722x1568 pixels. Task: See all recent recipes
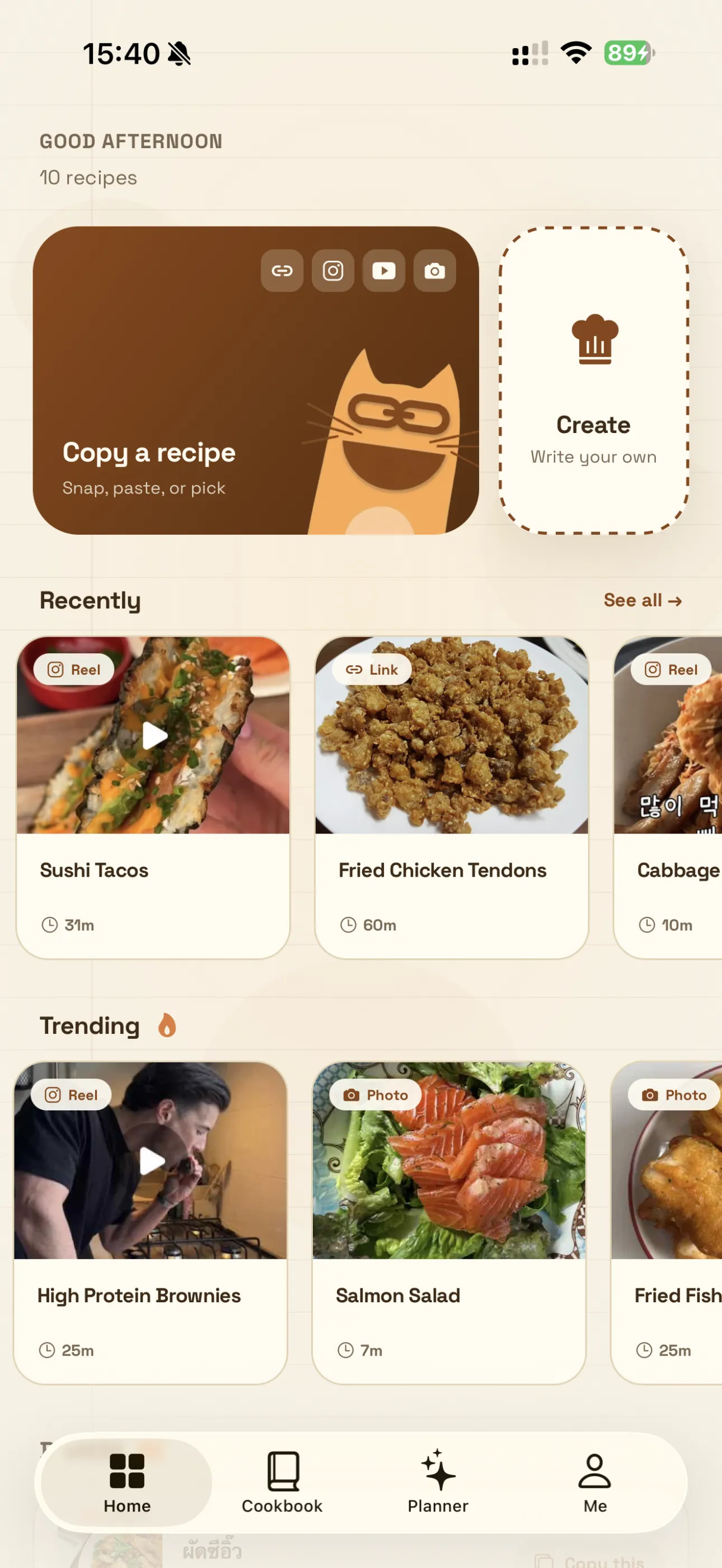coord(643,600)
